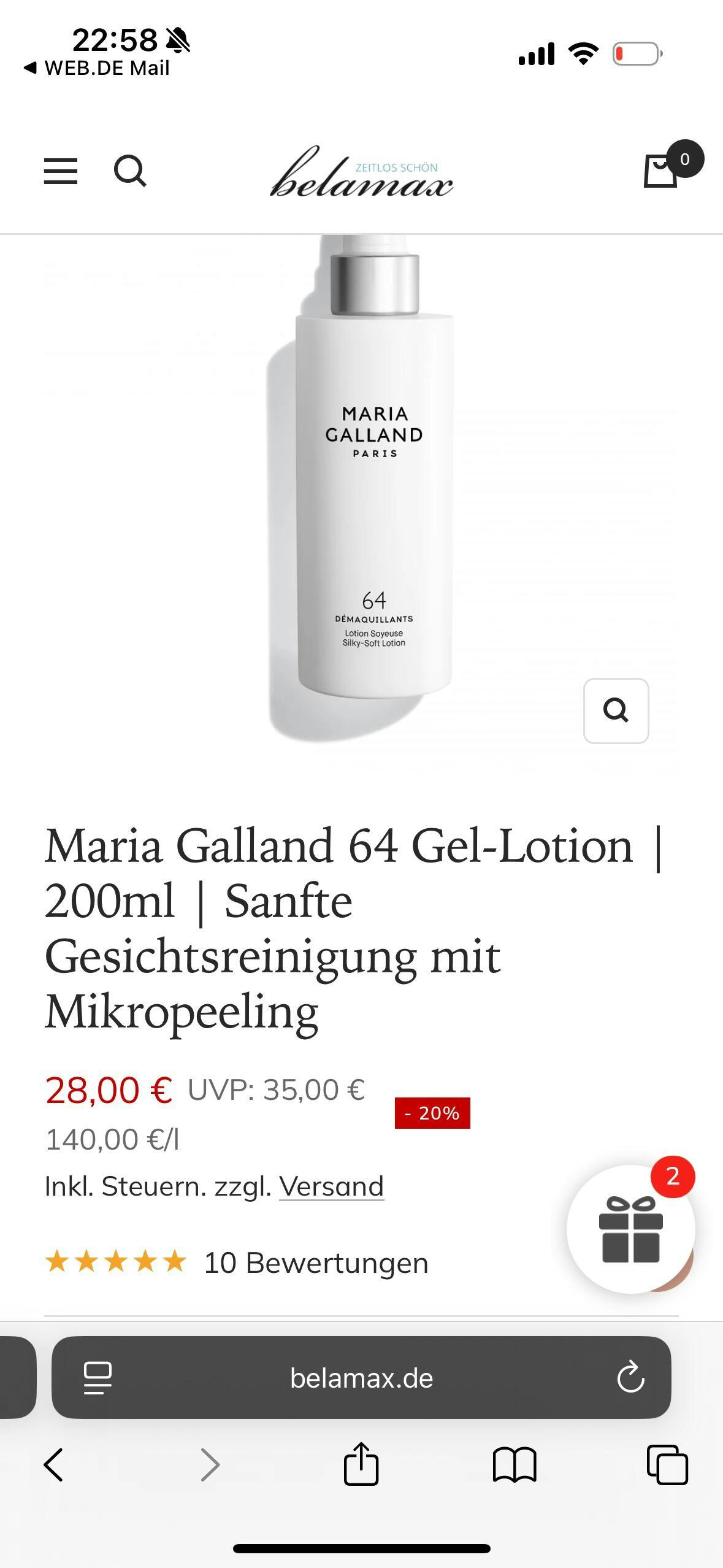723x1568 pixels.
Task: Tap the belamax.de address bar
Action: pos(361,1378)
